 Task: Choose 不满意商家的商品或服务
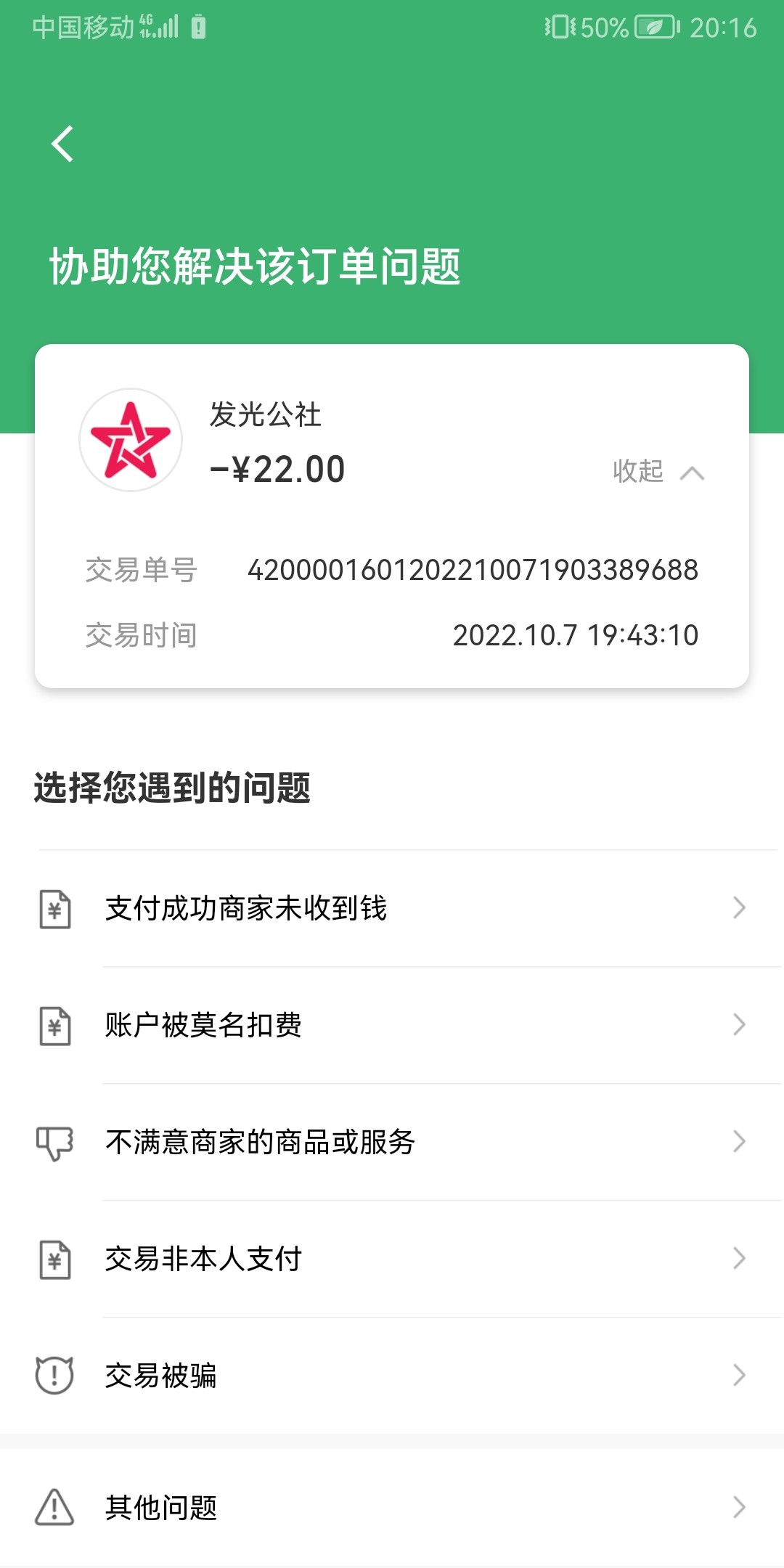392,1142
